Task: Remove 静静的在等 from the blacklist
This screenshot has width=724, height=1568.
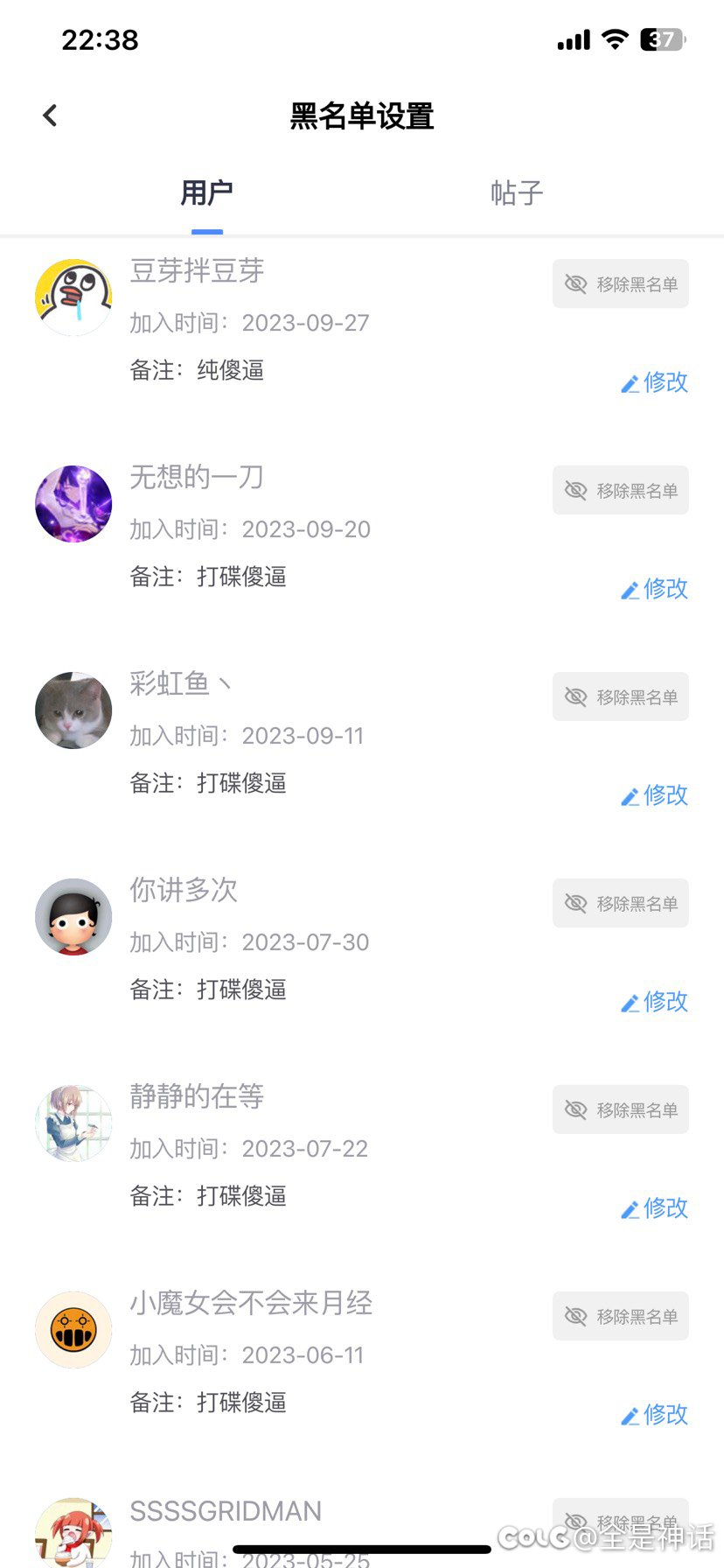Action: 621,1109
